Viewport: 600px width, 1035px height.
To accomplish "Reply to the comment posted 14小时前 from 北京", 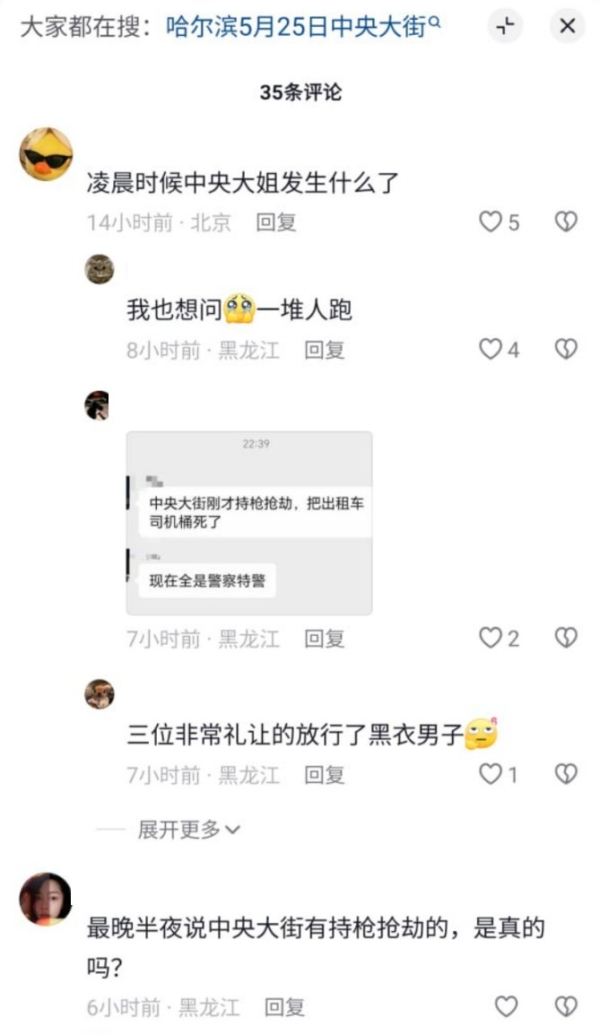I will point(276,222).
